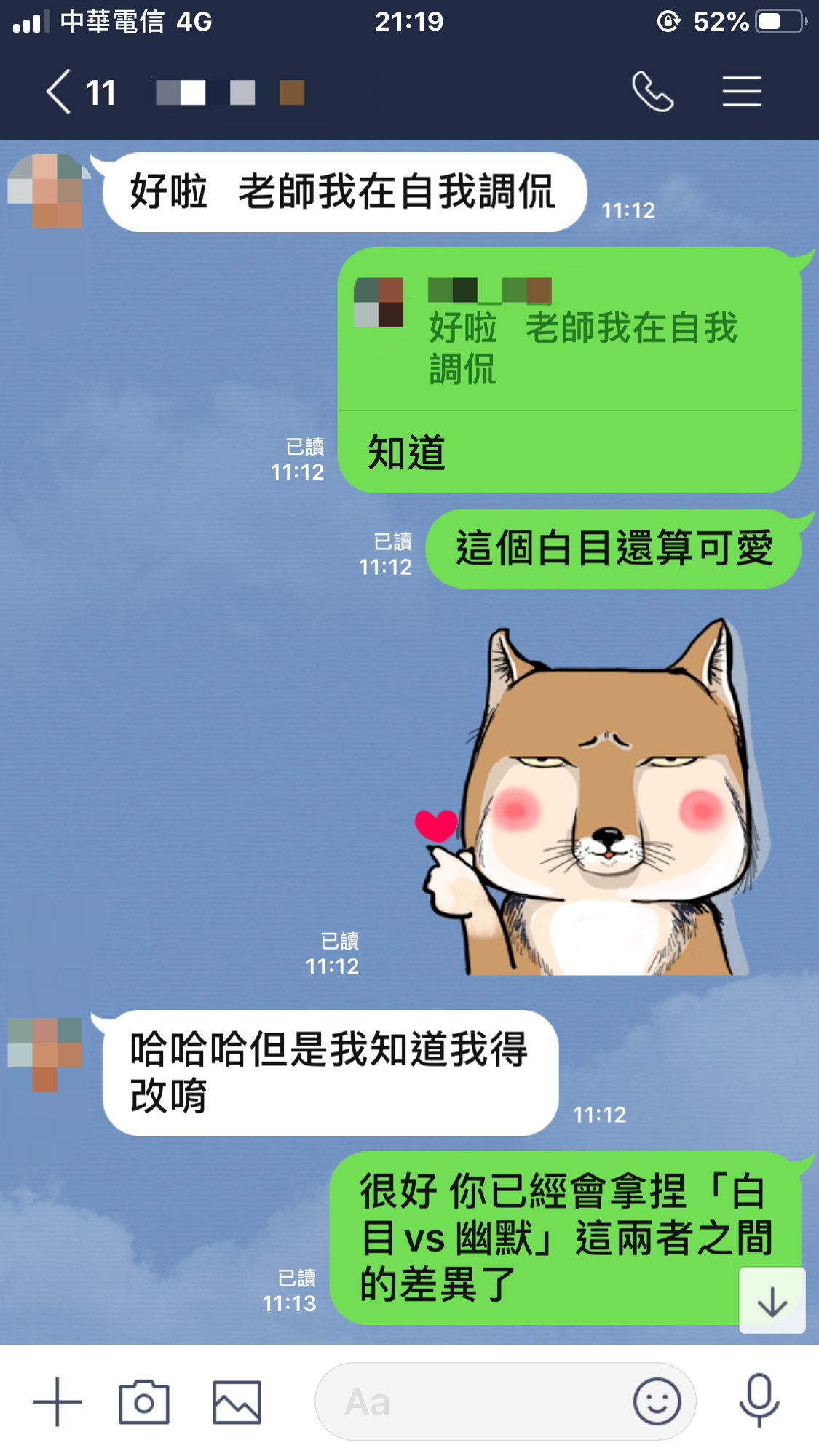Open the plus attachment menu
Viewport: 819px width, 1456px height.
pyautogui.click(x=58, y=1401)
